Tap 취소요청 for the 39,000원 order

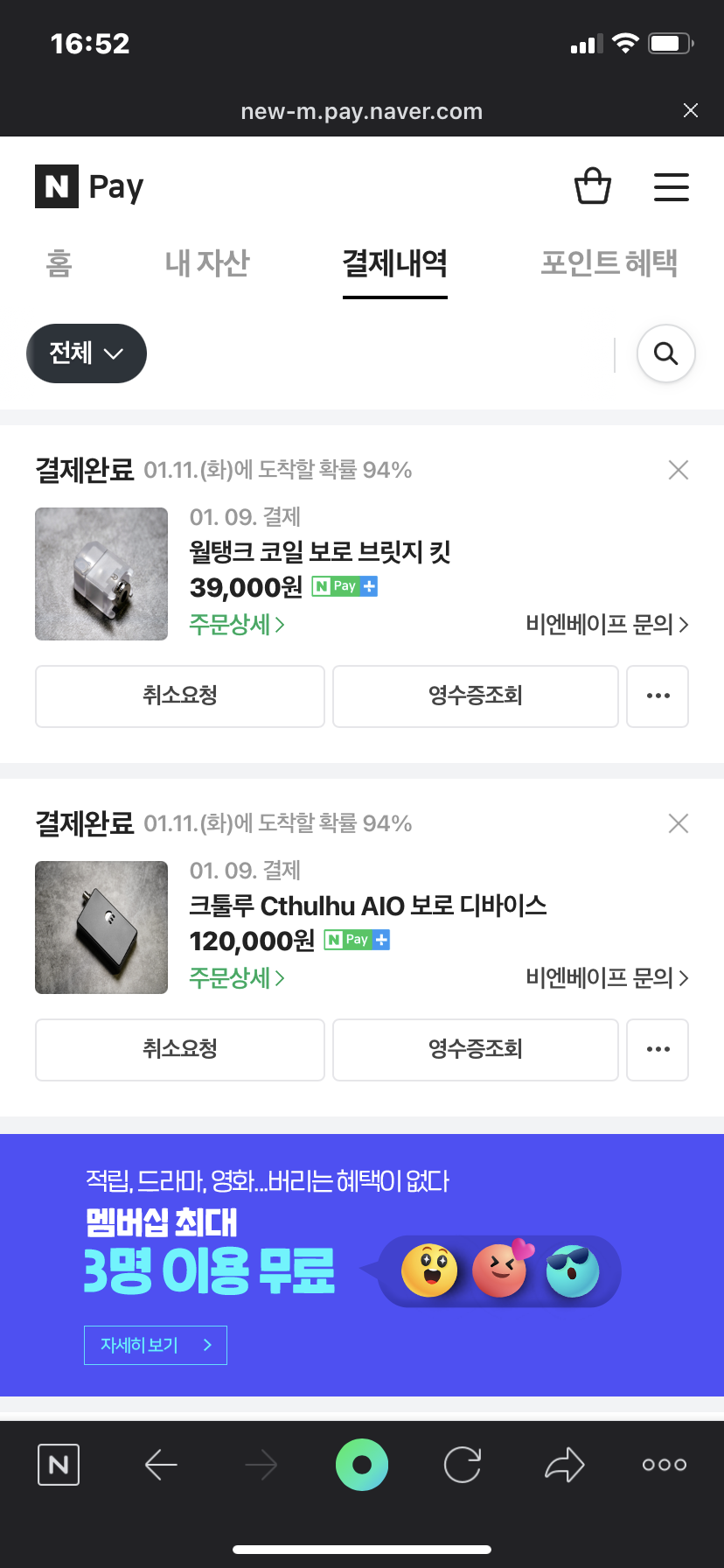point(180,696)
